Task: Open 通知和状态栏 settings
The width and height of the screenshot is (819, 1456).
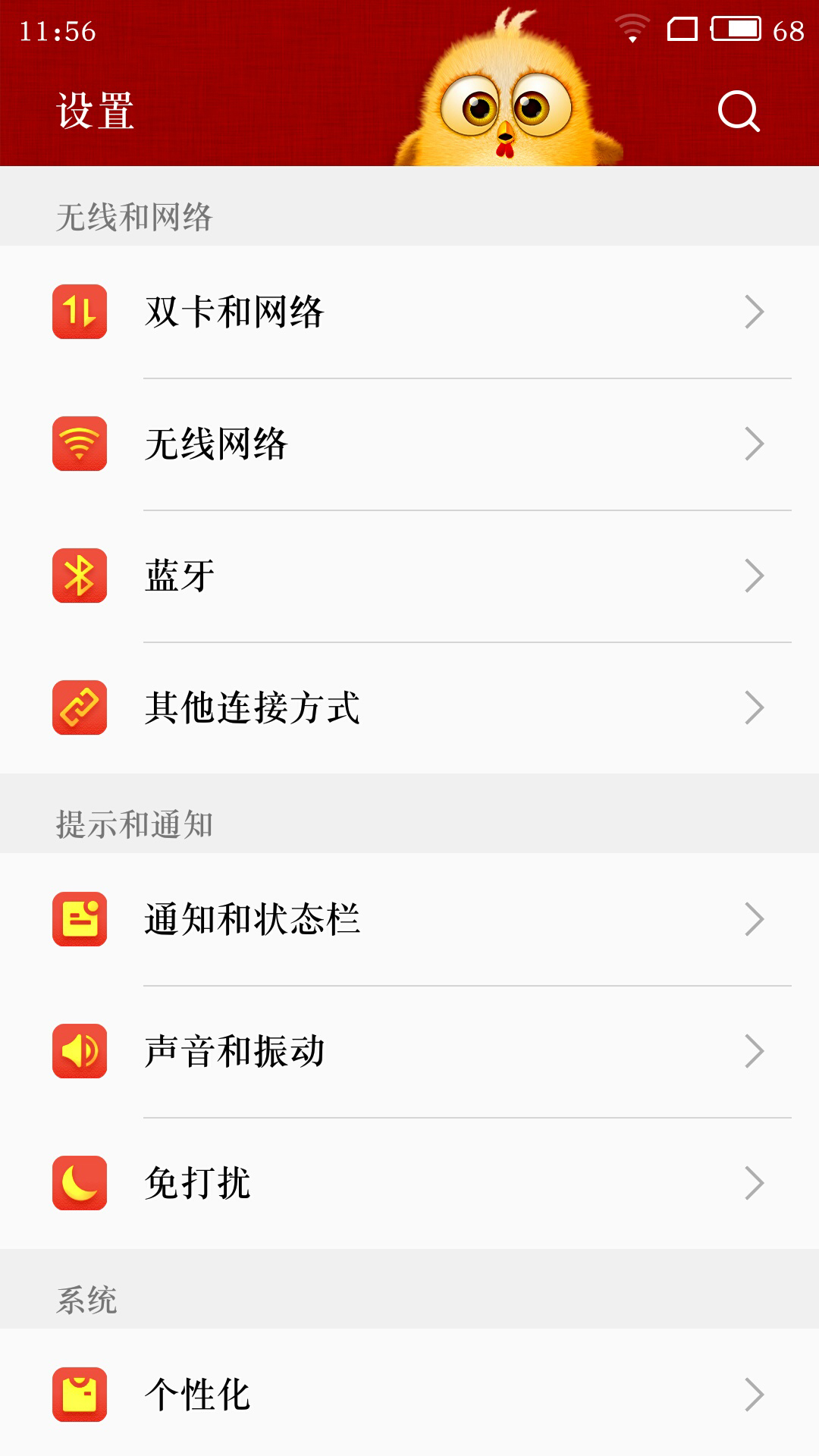Action: (x=409, y=919)
